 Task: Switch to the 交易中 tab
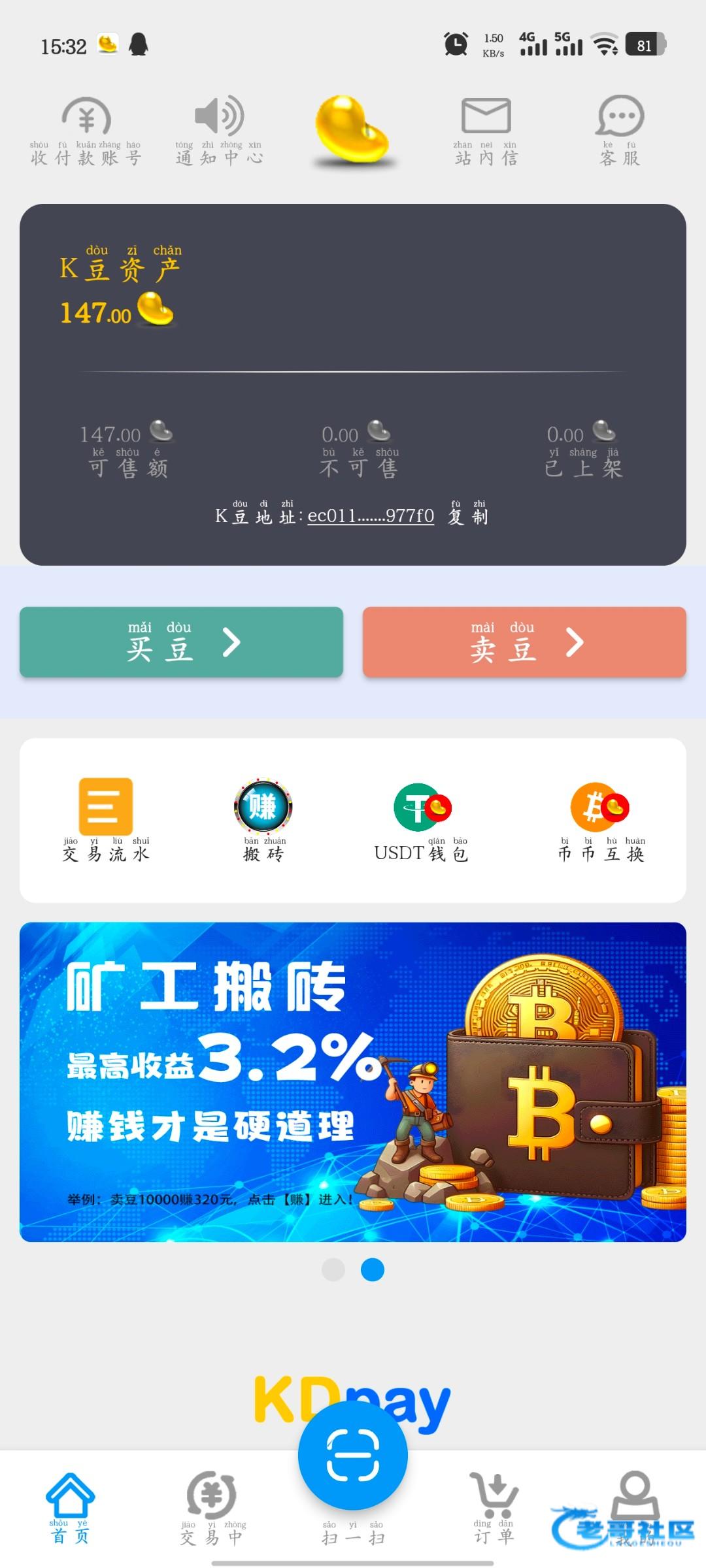212,1508
